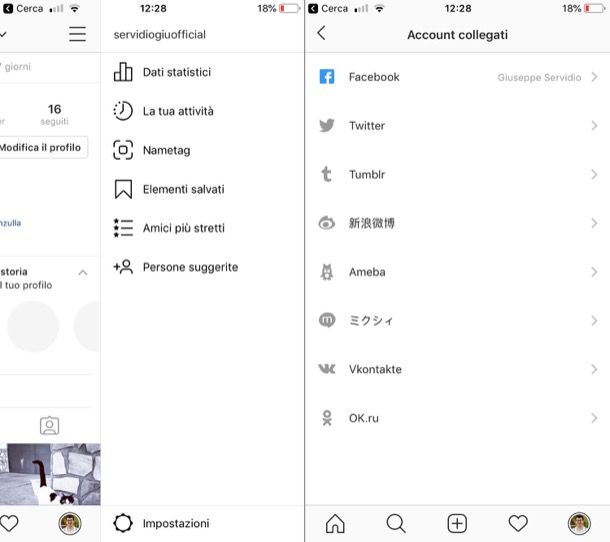Screen dimensions: 610x542
Task: Open Amici più stretti list
Action: pos(183,228)
